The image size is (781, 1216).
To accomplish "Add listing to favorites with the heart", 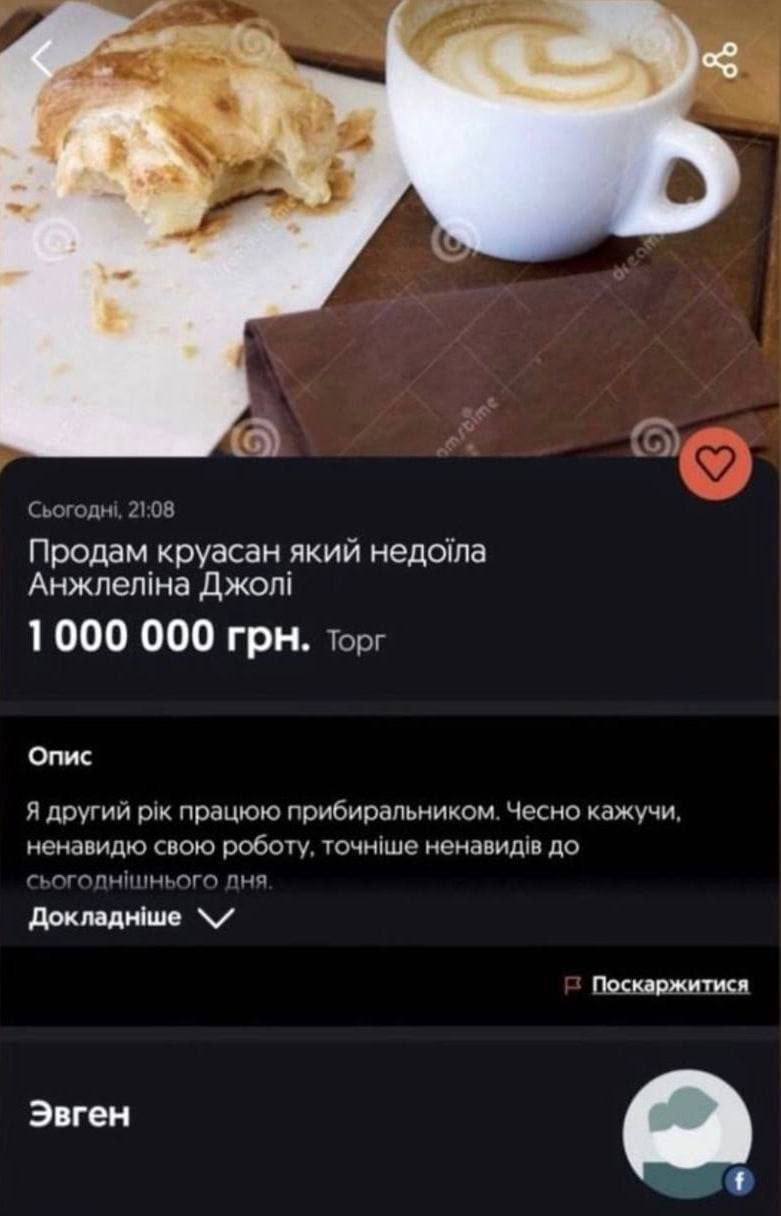I will 714,464.
